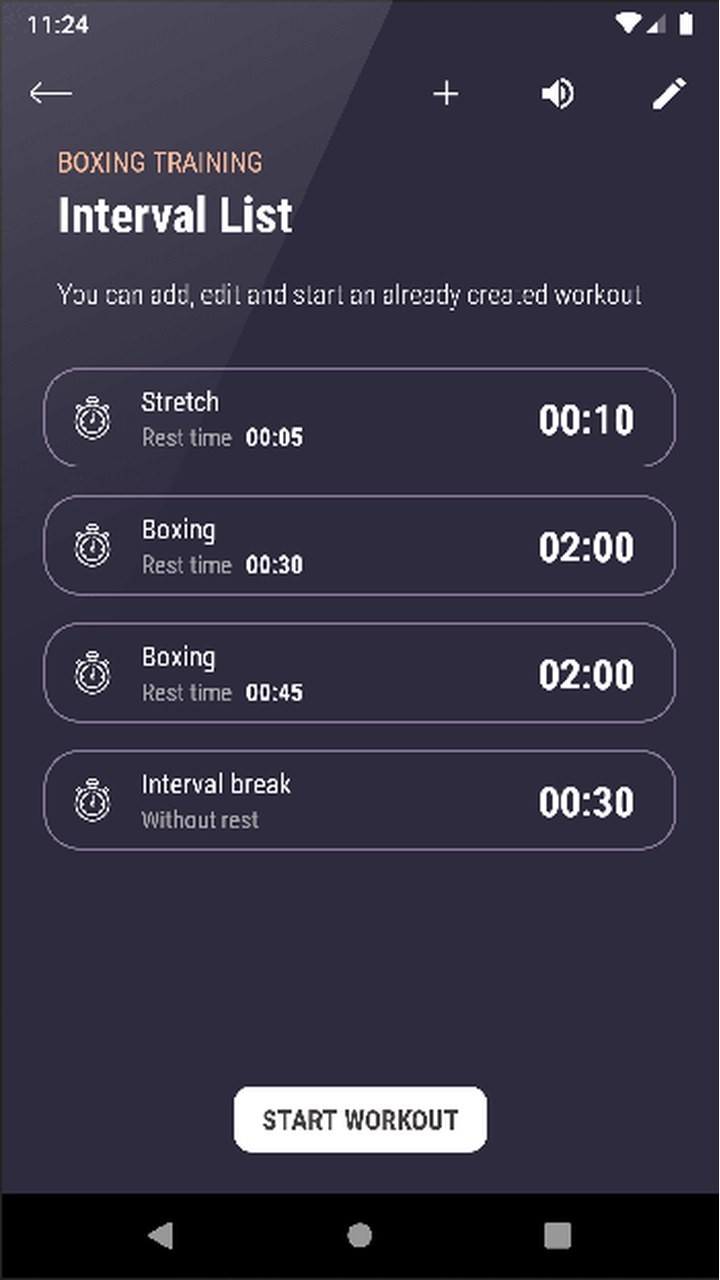Go back using the top-left arrow
The height and width of the screenshot is (1280, 720).
tap(50, 93)
